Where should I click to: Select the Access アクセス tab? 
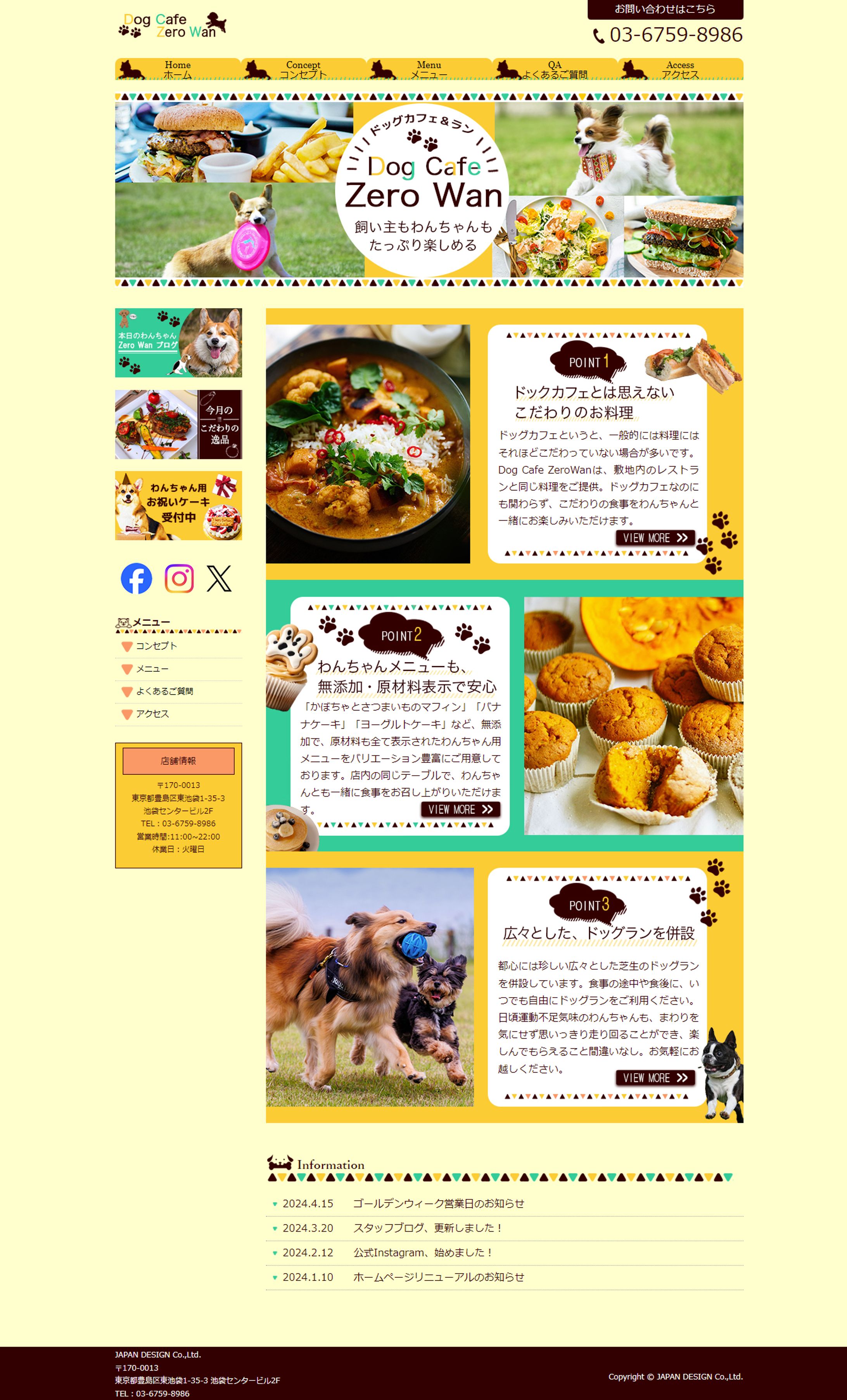coord(680,69)
